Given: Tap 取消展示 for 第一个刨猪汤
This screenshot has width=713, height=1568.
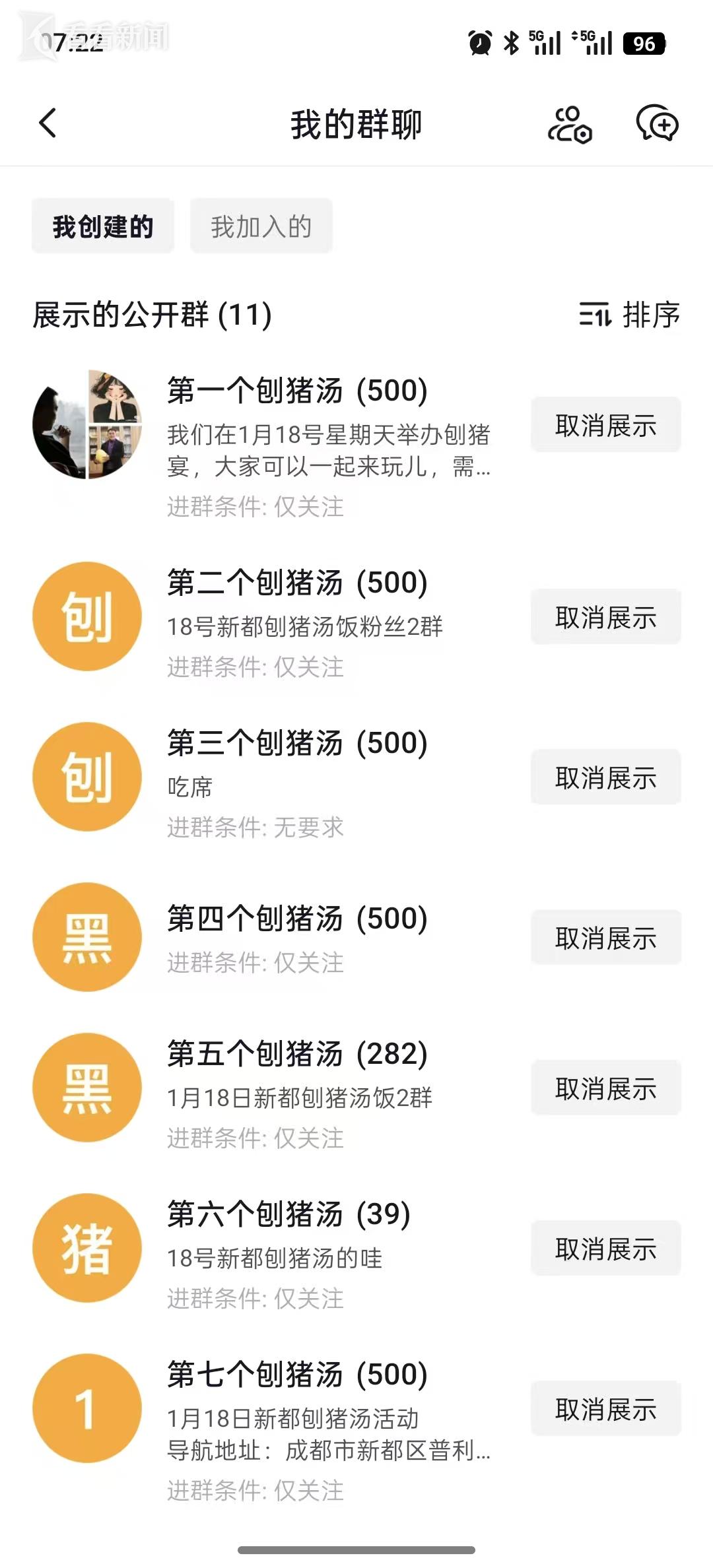Looking at the screenshot, I should pyautogui.click(x=605, y=425).
